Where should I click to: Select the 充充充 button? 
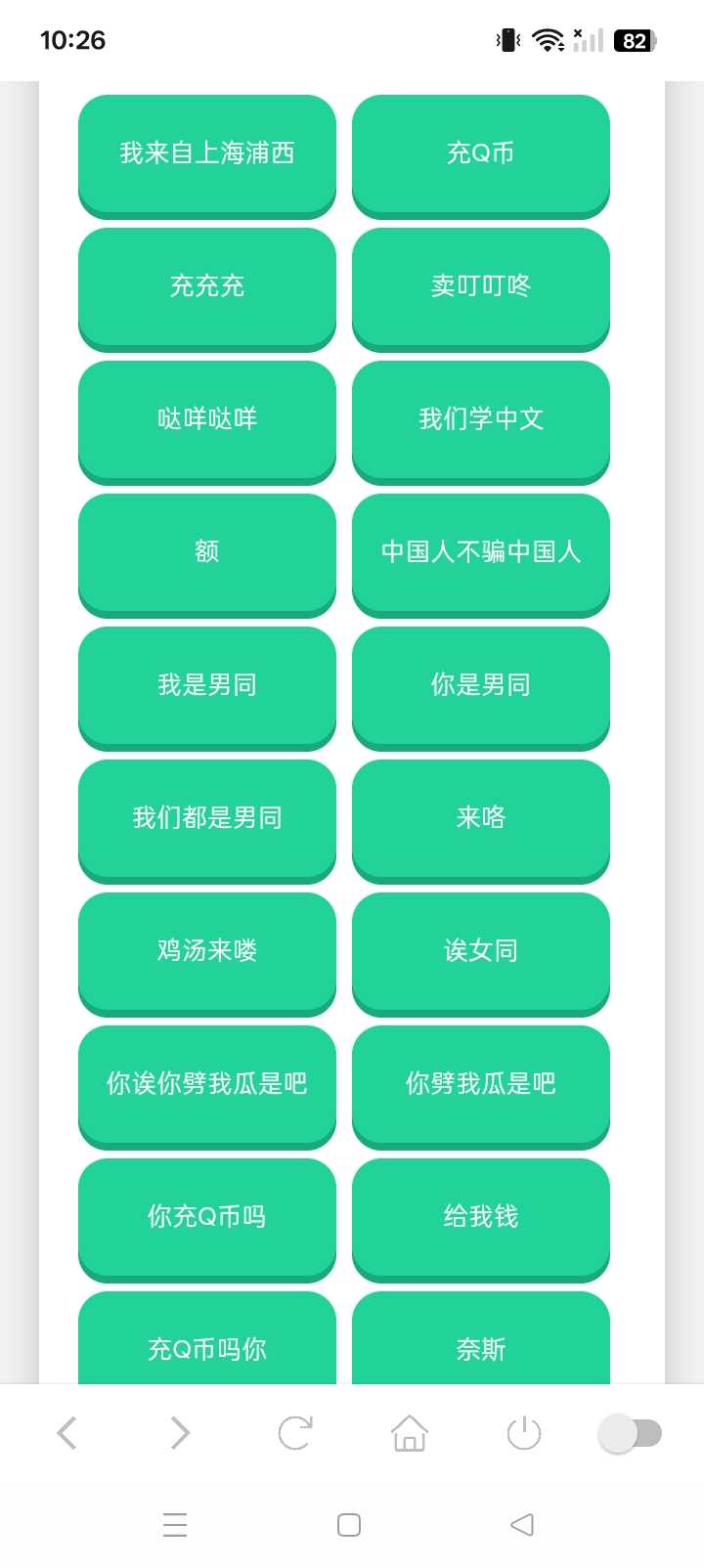point(207,286)
